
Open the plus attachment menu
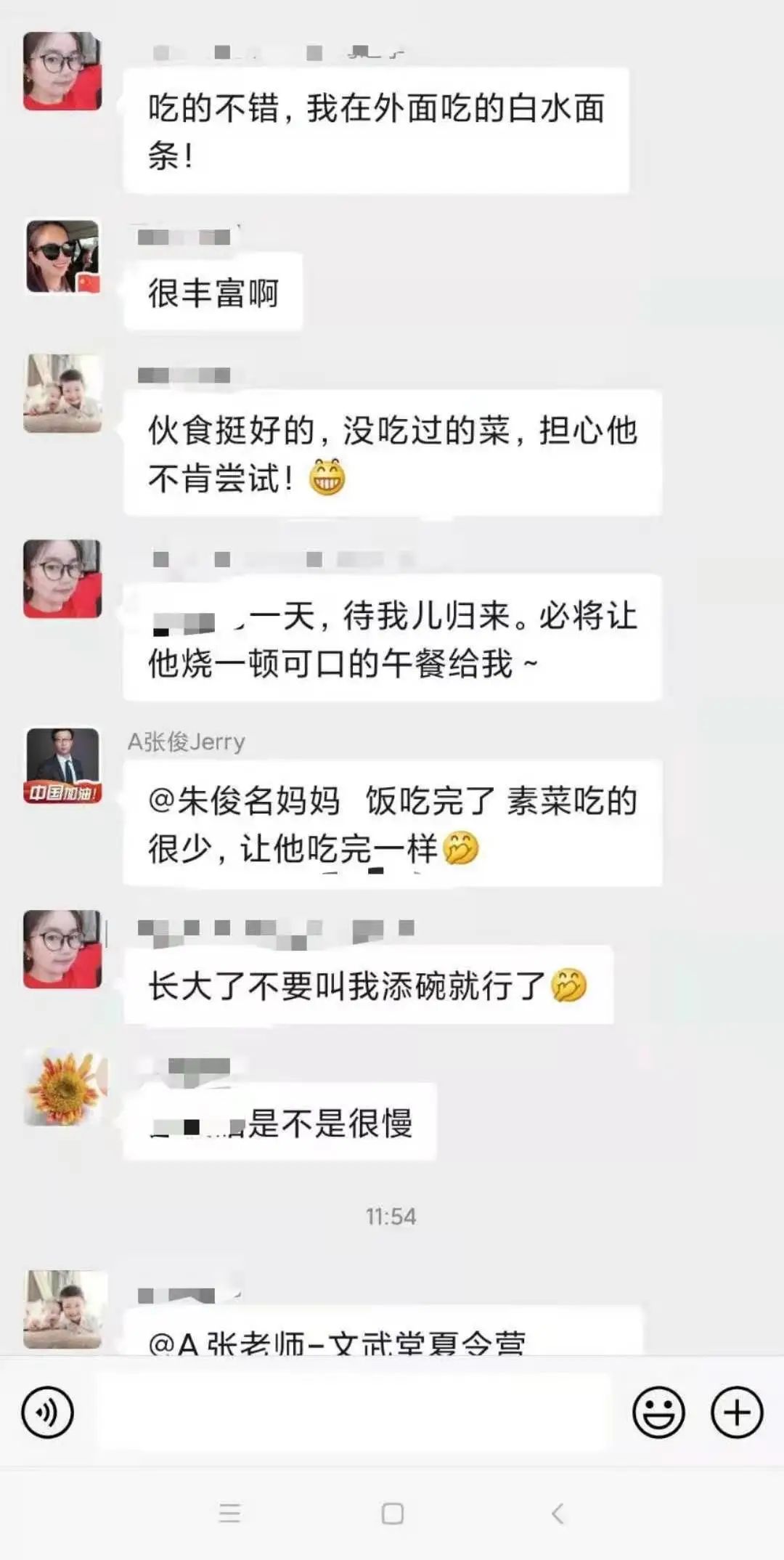tap(737, 1413)
